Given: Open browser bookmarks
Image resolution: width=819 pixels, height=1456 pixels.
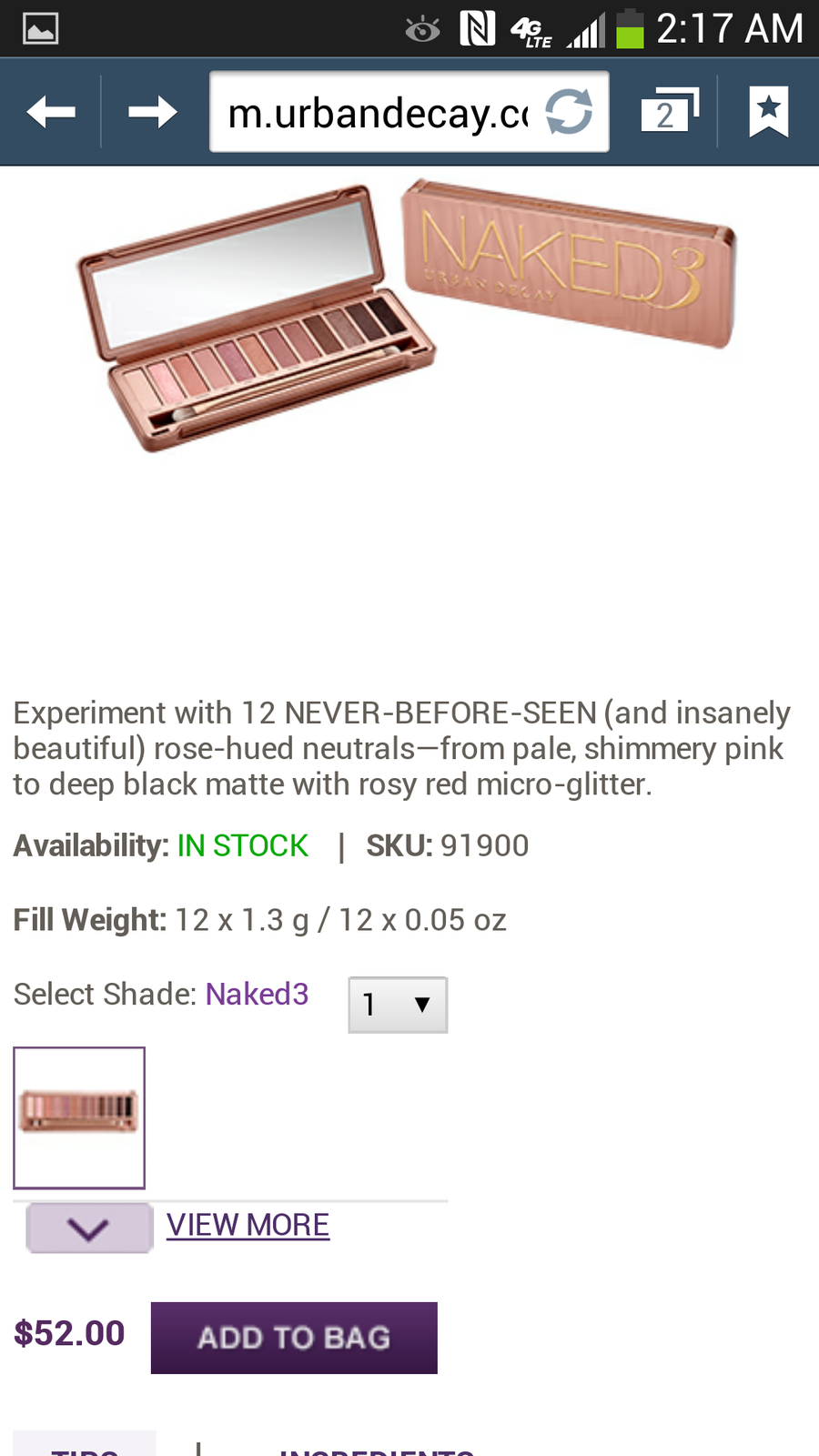Looking at the screenshot, I should (x=768, y=113).
